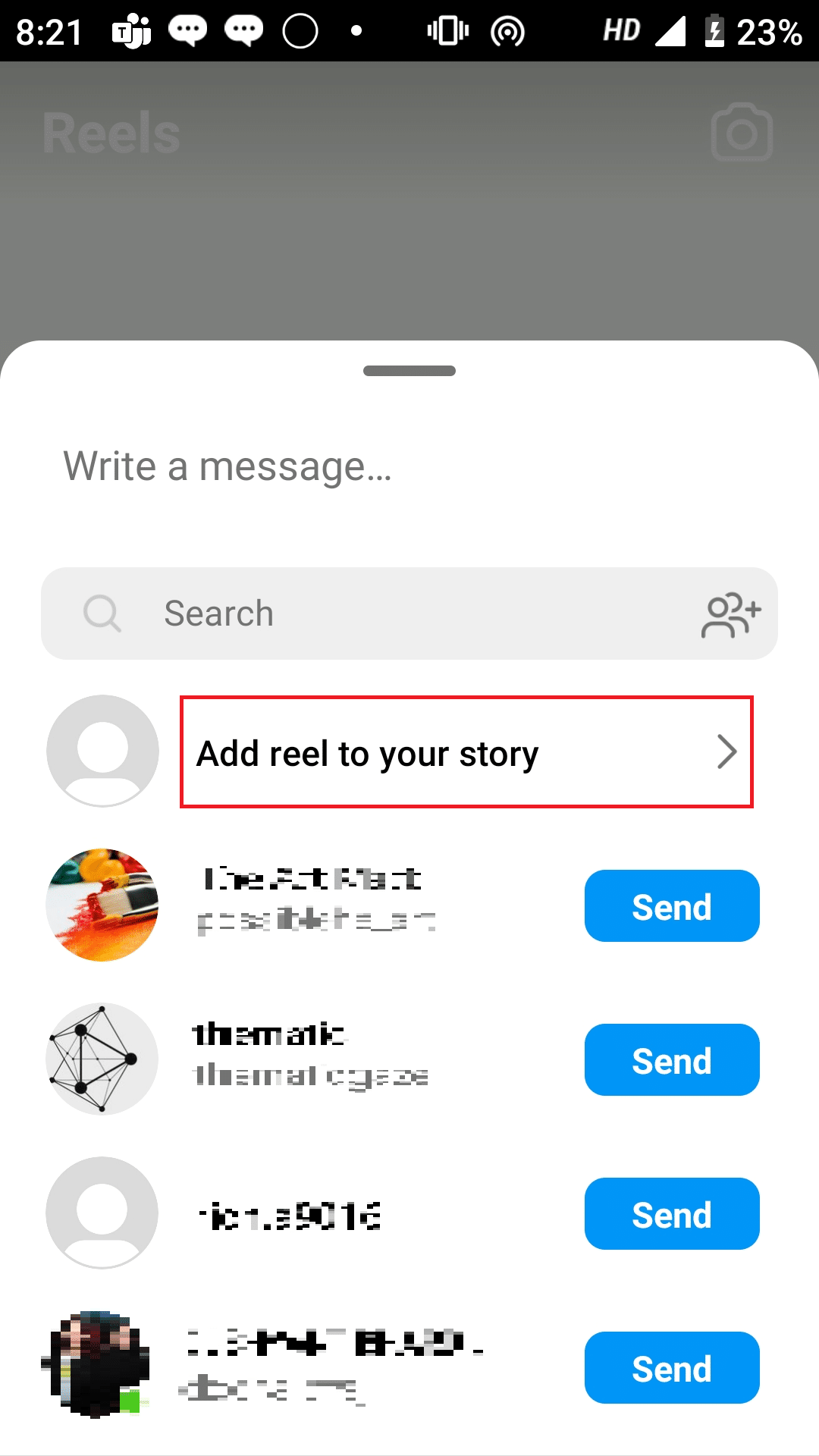Screen dimensions: 819x1456
Task: Select Add reel to your story
Action: [x=466, y=752]
